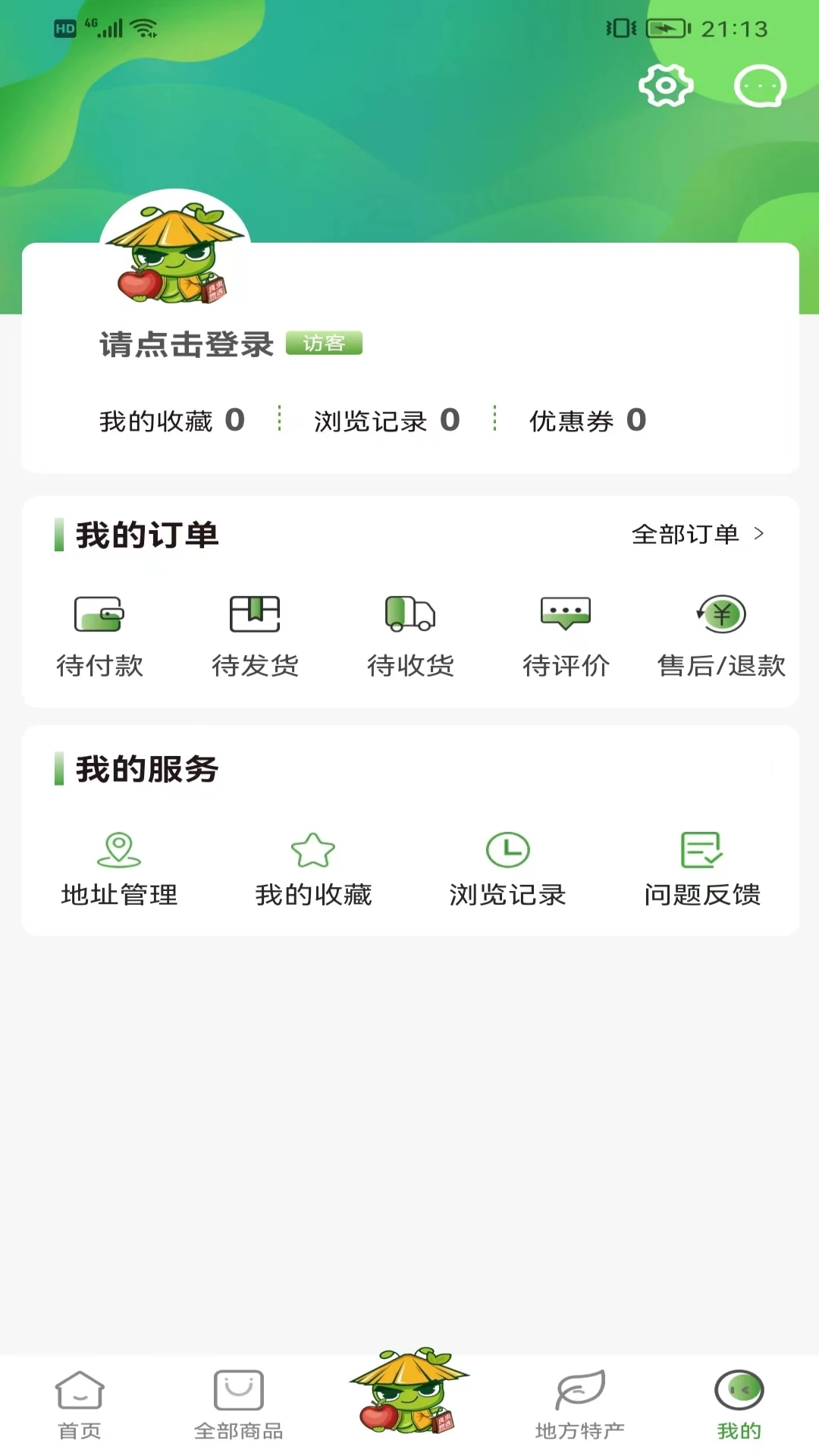The height and width of the screenshot is (1456, 819).
Task: Open the 全部商品 tab
Action: click(x=240, y=1401)
